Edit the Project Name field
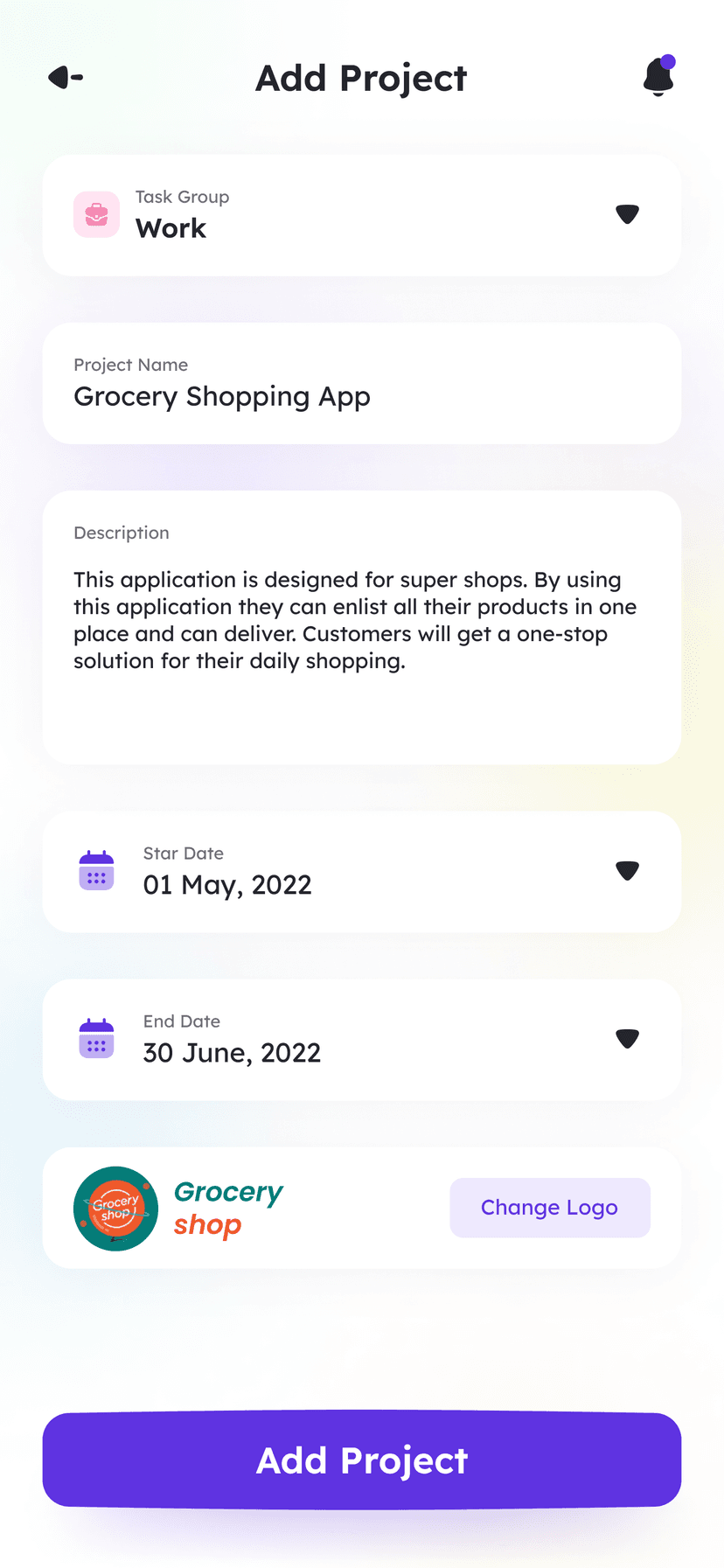Image resolution: width=724 pixels, height=1568 pixels. tap(361, 396)
